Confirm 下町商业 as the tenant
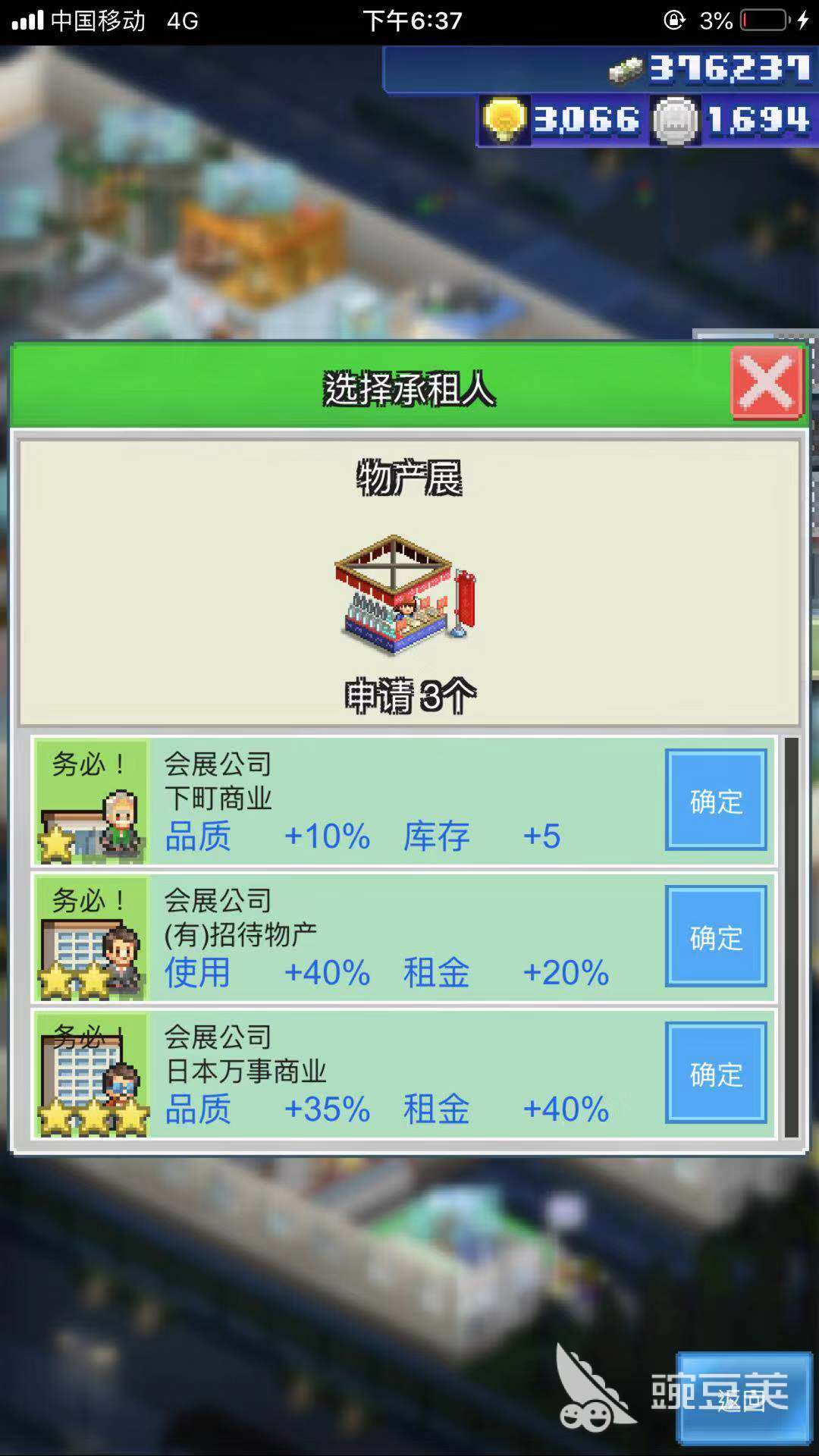819x1456 pixels. (716, 800)
